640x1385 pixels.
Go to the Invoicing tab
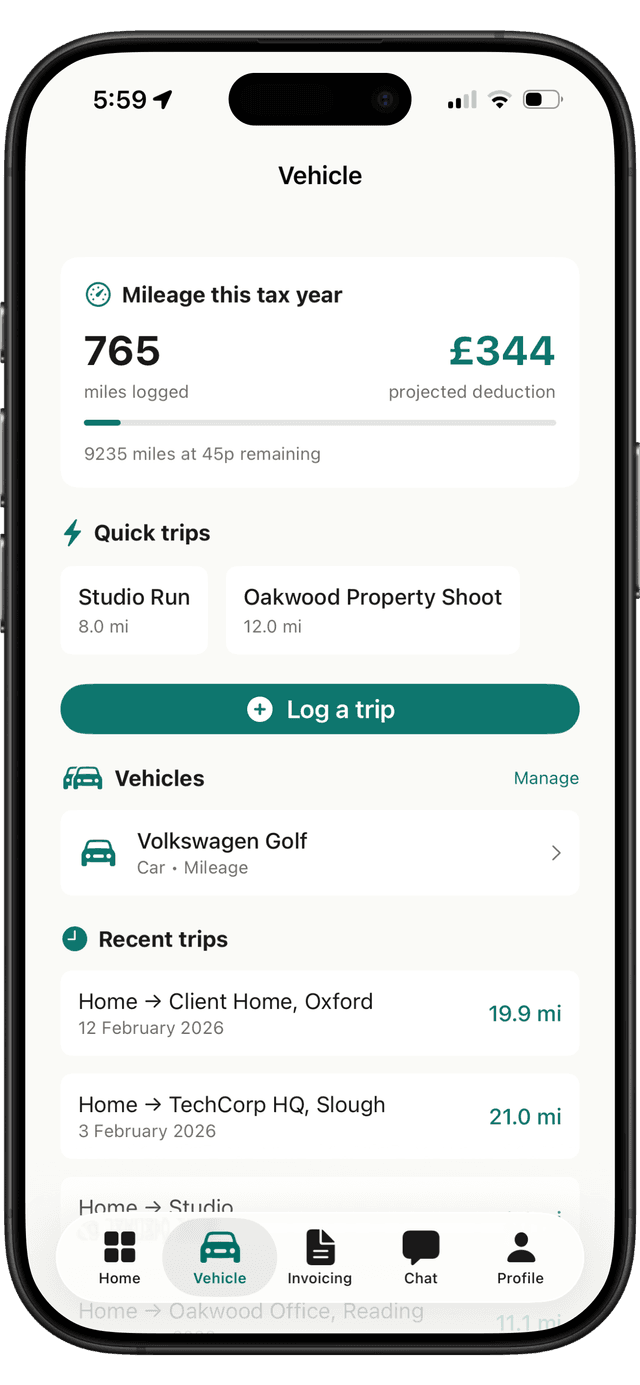319,1257
